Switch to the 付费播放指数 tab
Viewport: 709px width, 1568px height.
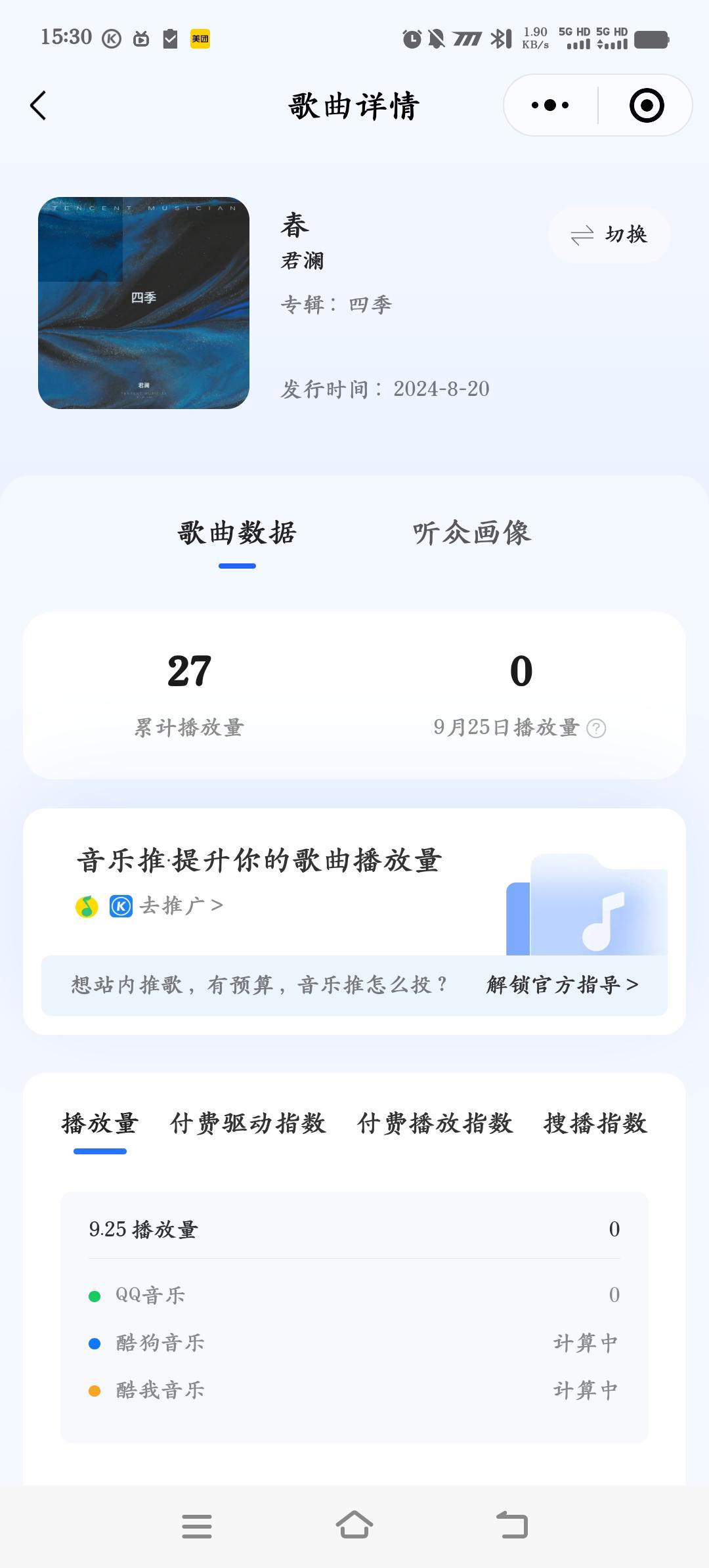click(435, 1123)
